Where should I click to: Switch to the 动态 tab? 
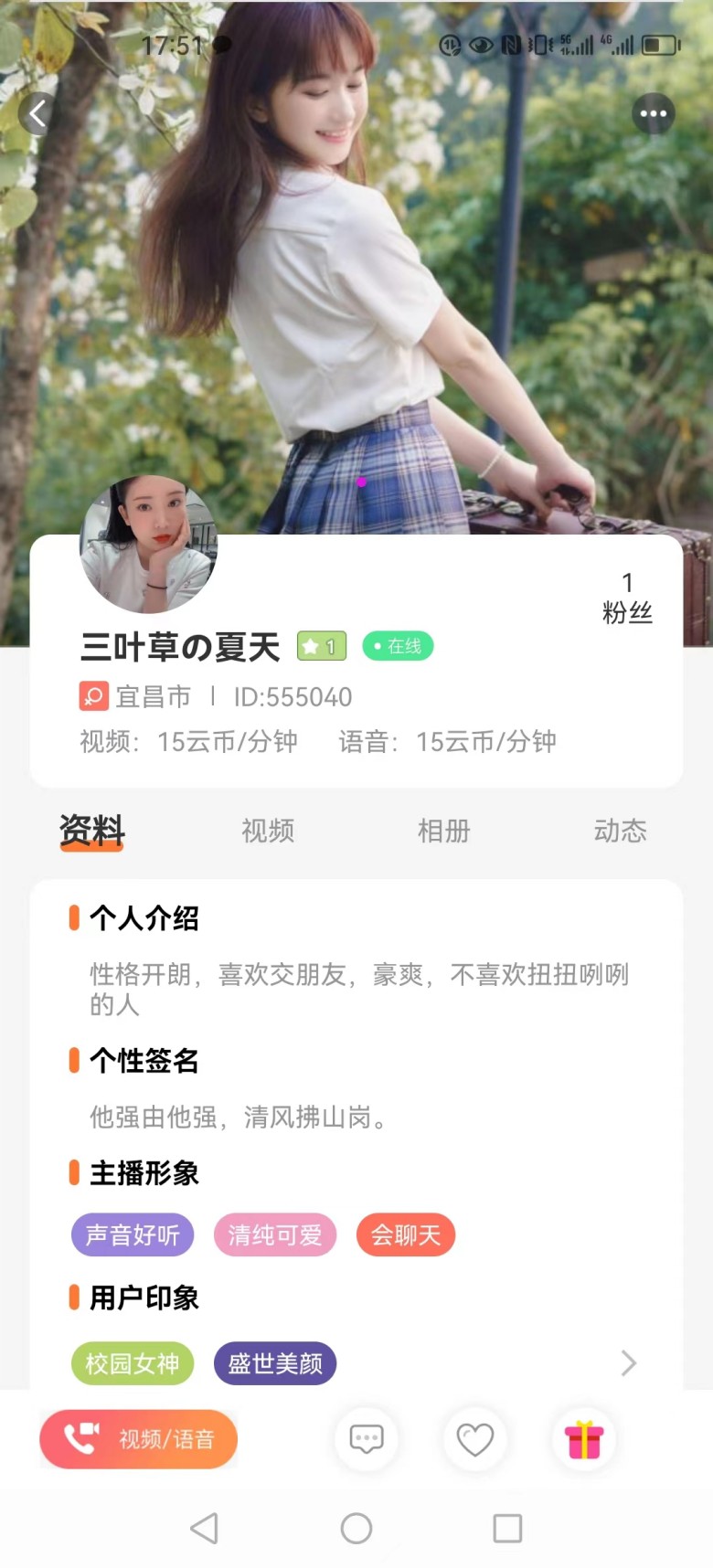coord(621,831)
